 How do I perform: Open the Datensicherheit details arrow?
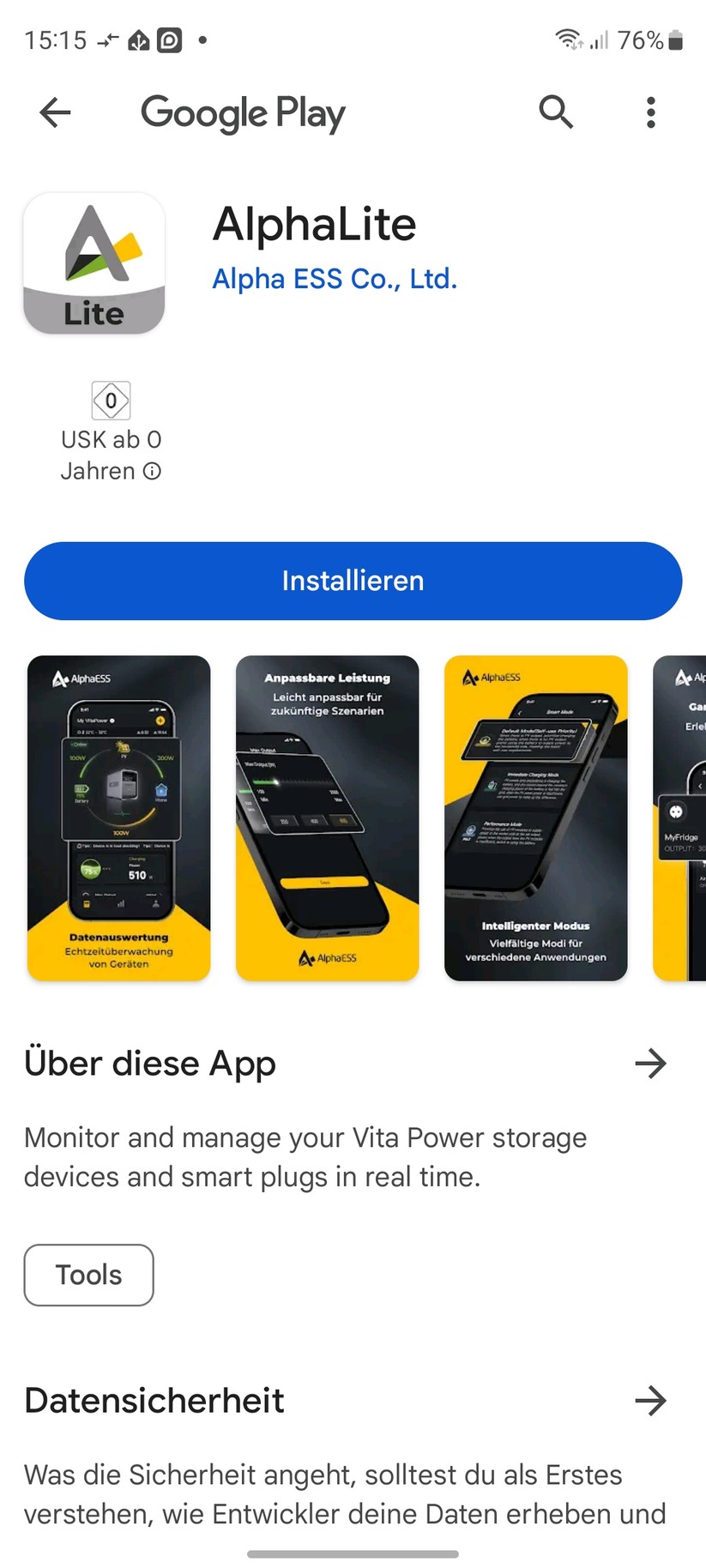click(x=650, y=1401)
